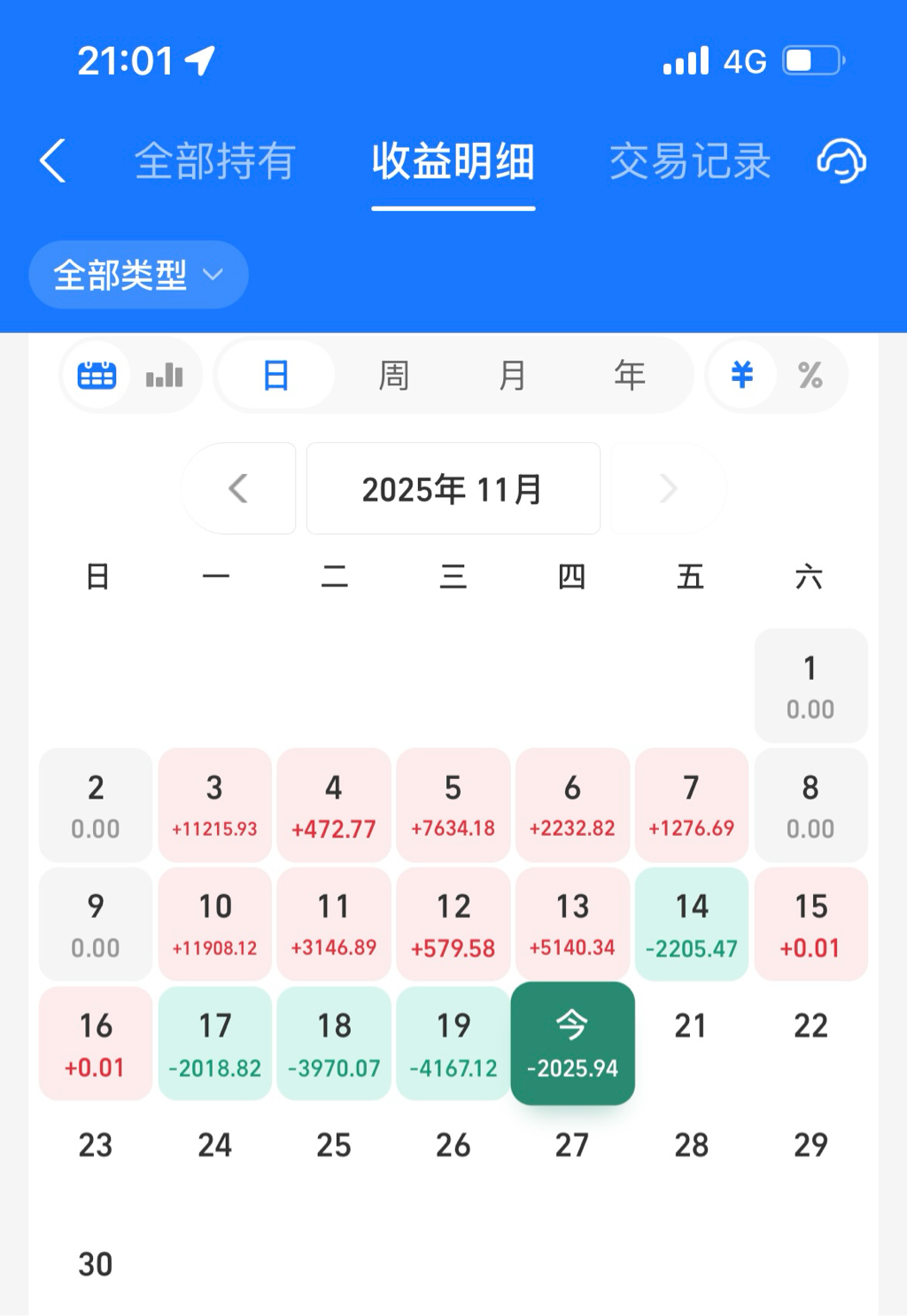Select the 周 weekly period
Viewport: 907px width, 1316px height.
click(393, 376)
